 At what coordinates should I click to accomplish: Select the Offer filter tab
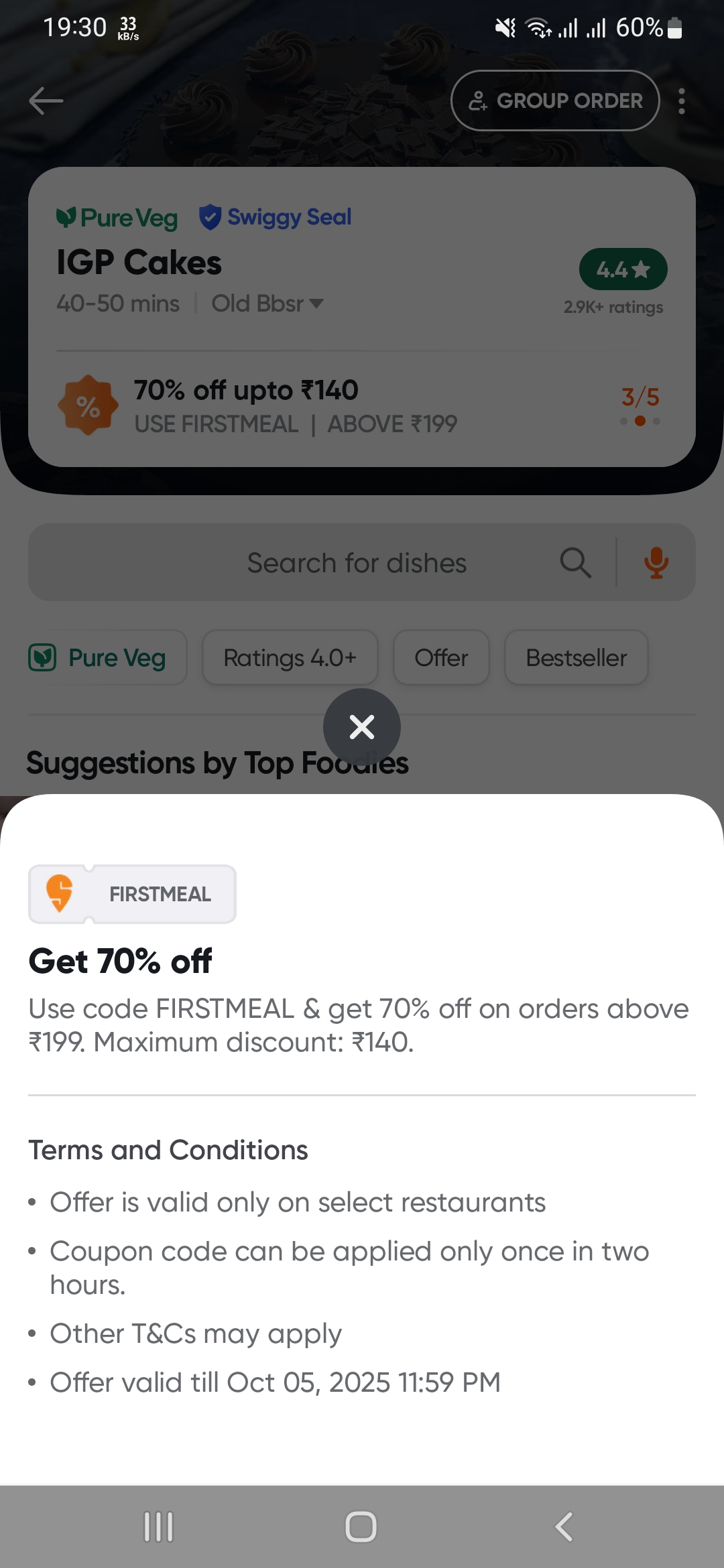click(x=440, y=657)
